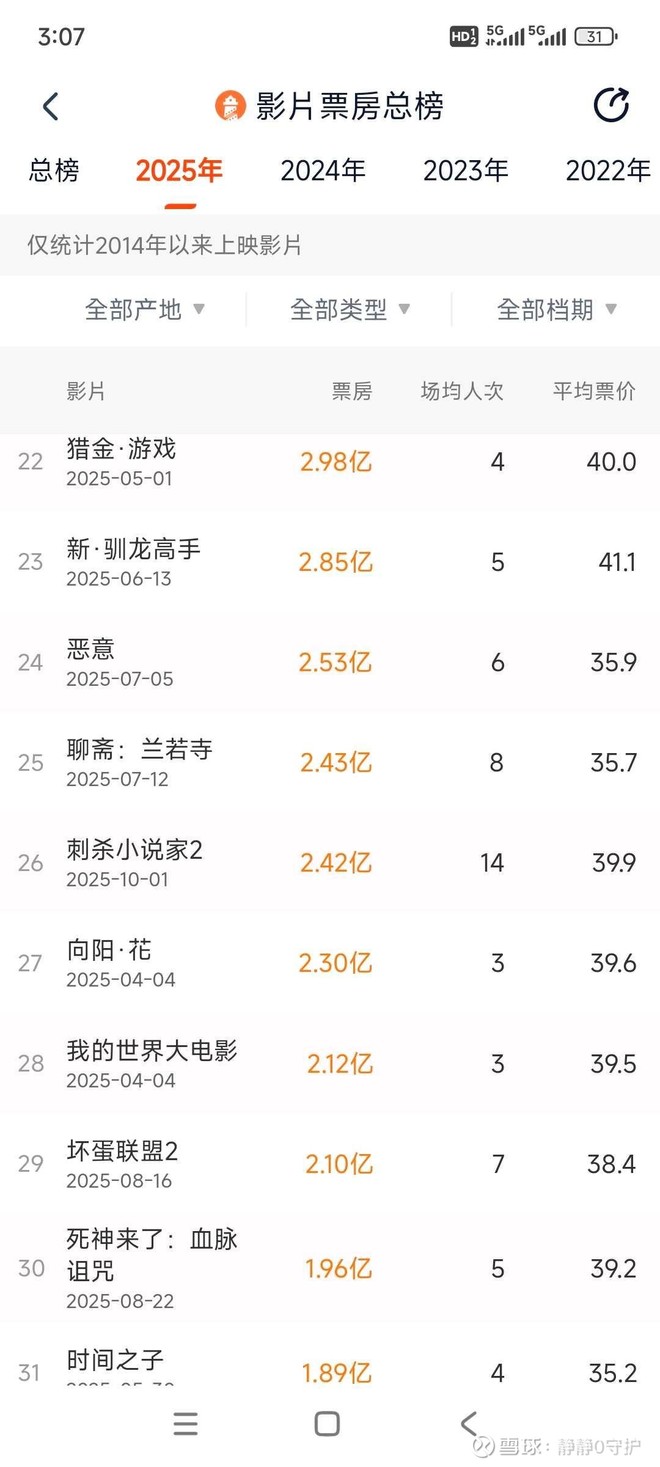
Task: Open the 2022年 tab
Action: point(608,171)
